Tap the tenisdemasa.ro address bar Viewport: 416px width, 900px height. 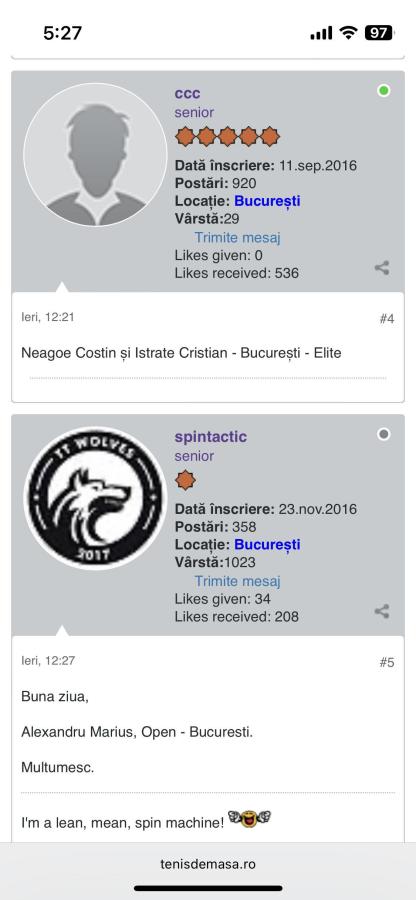(x=208, y=864)
